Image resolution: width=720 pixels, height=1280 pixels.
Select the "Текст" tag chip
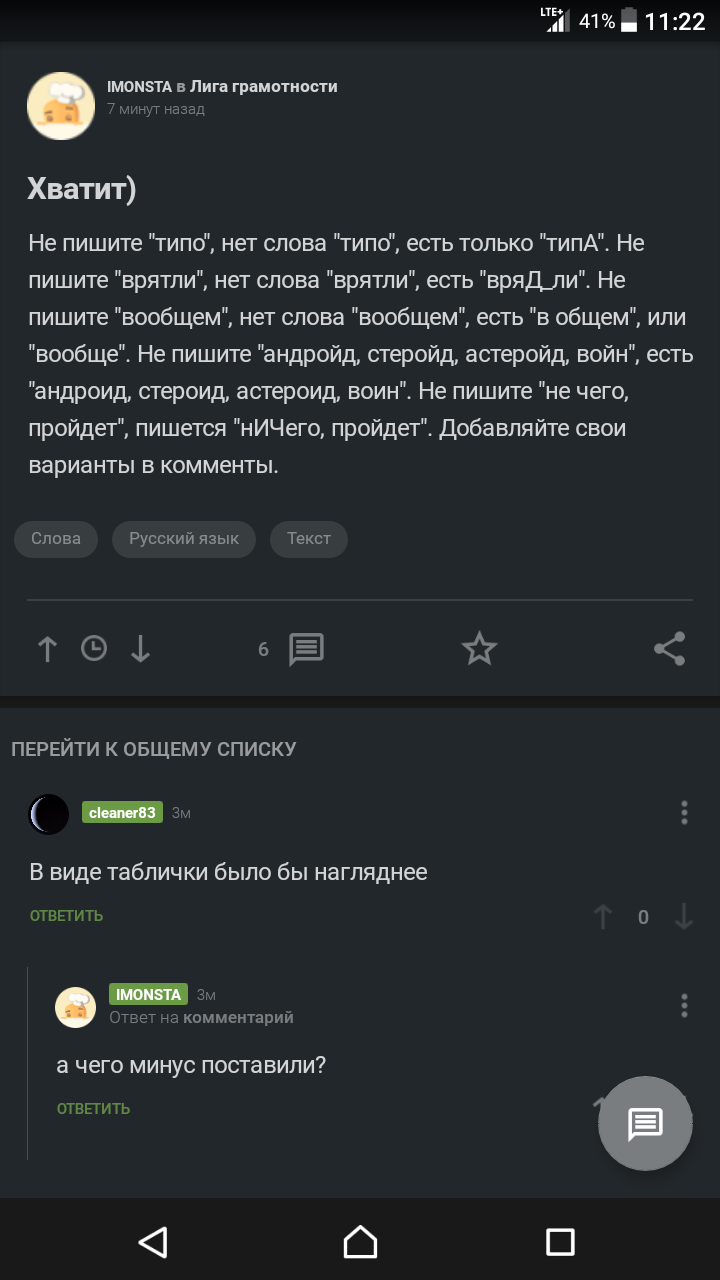click(x=309, y=539)
